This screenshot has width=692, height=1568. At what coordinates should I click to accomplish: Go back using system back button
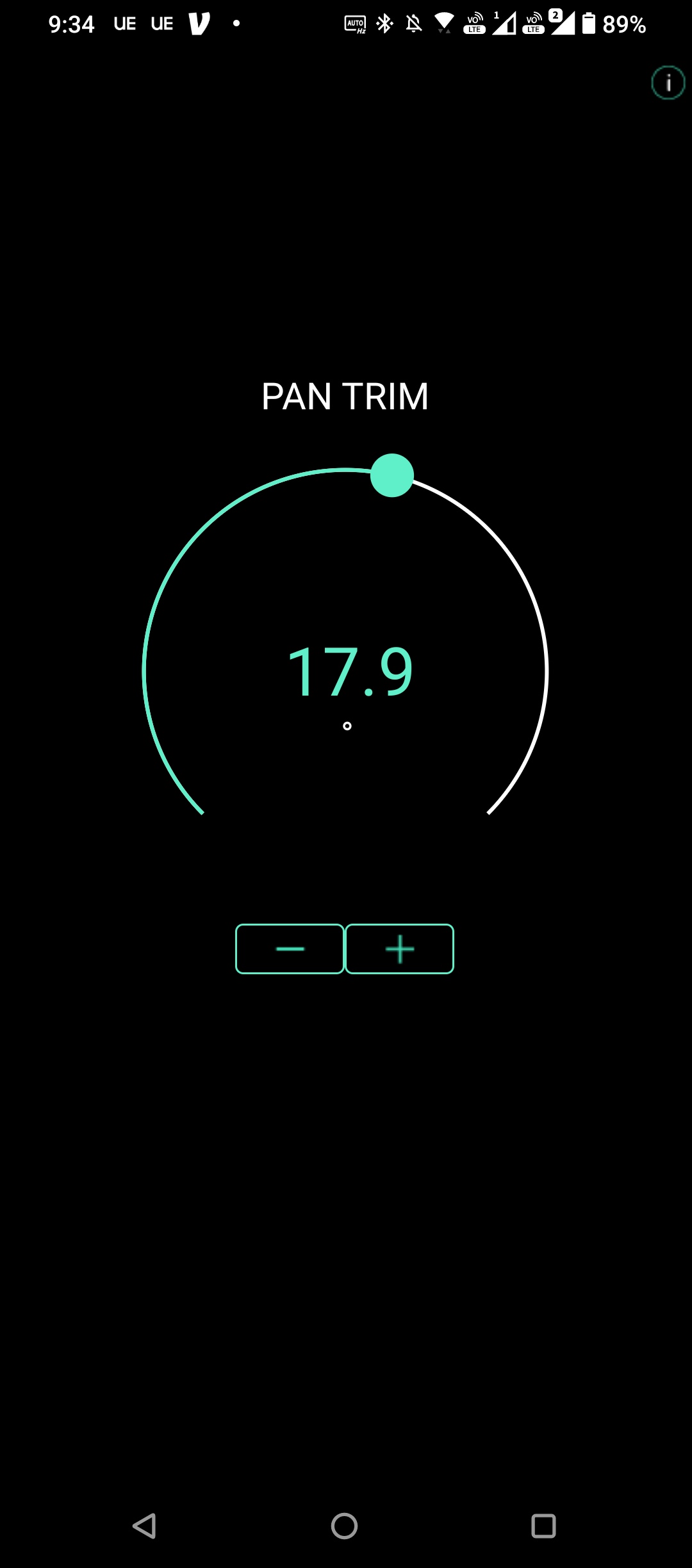(x=145, y=1526)
